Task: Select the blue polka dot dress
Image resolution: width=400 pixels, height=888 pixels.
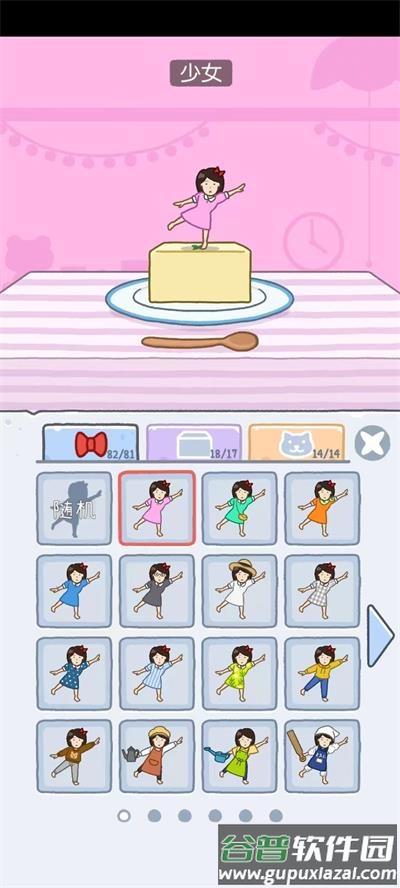Action: click(74, 673)
